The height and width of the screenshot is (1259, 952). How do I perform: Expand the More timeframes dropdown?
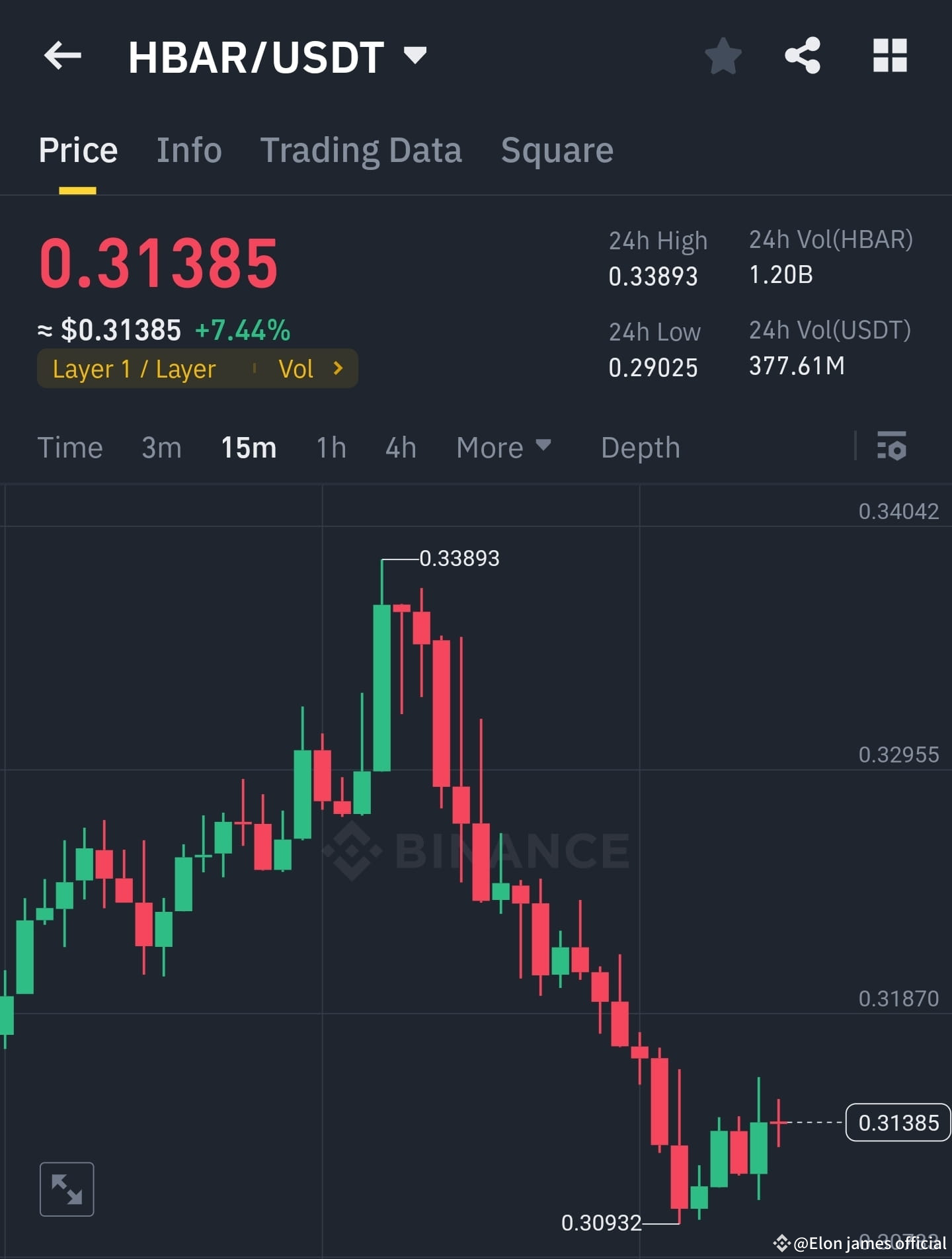pos(504,448)
